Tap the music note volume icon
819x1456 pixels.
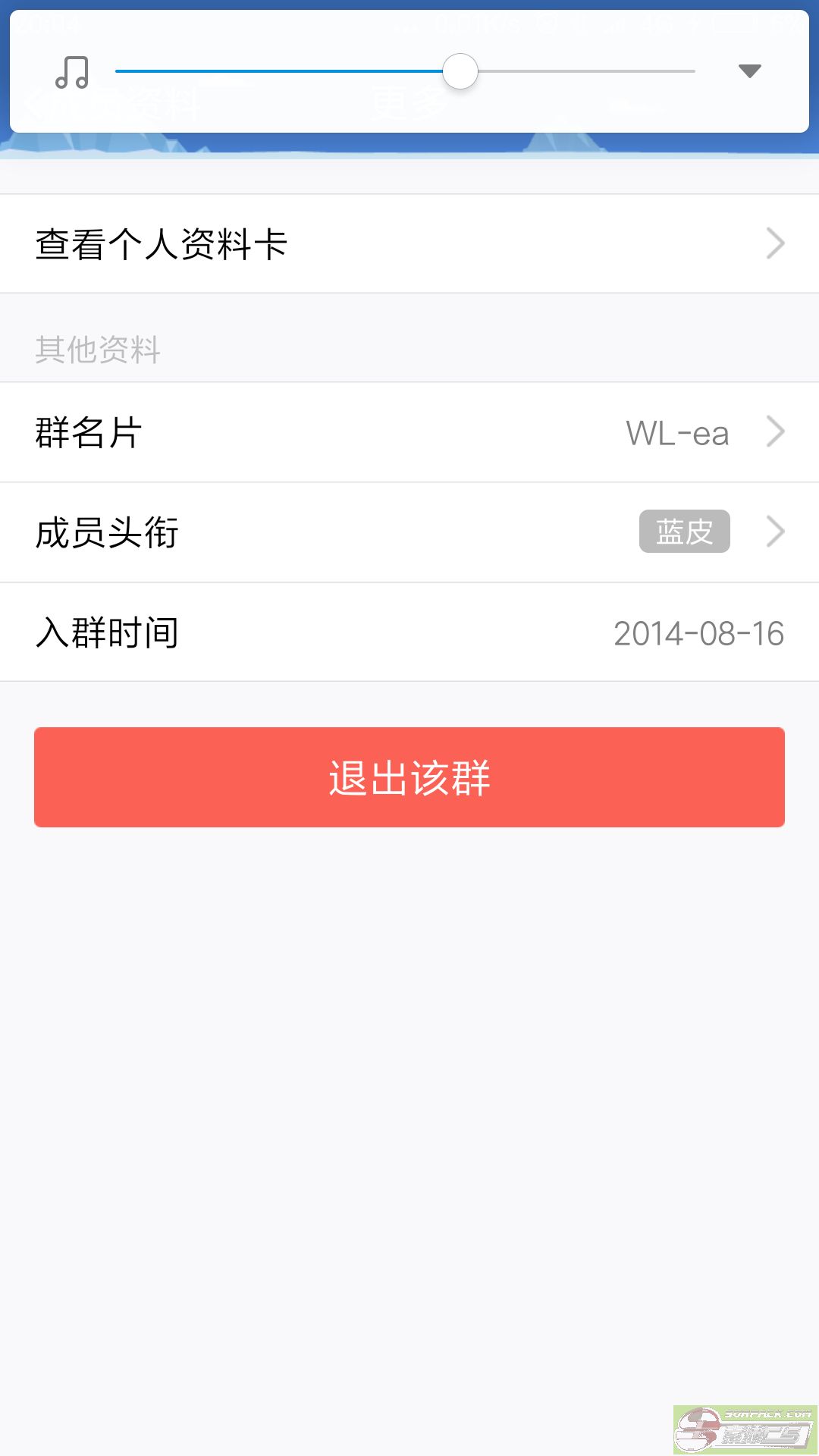click(72, 72)
